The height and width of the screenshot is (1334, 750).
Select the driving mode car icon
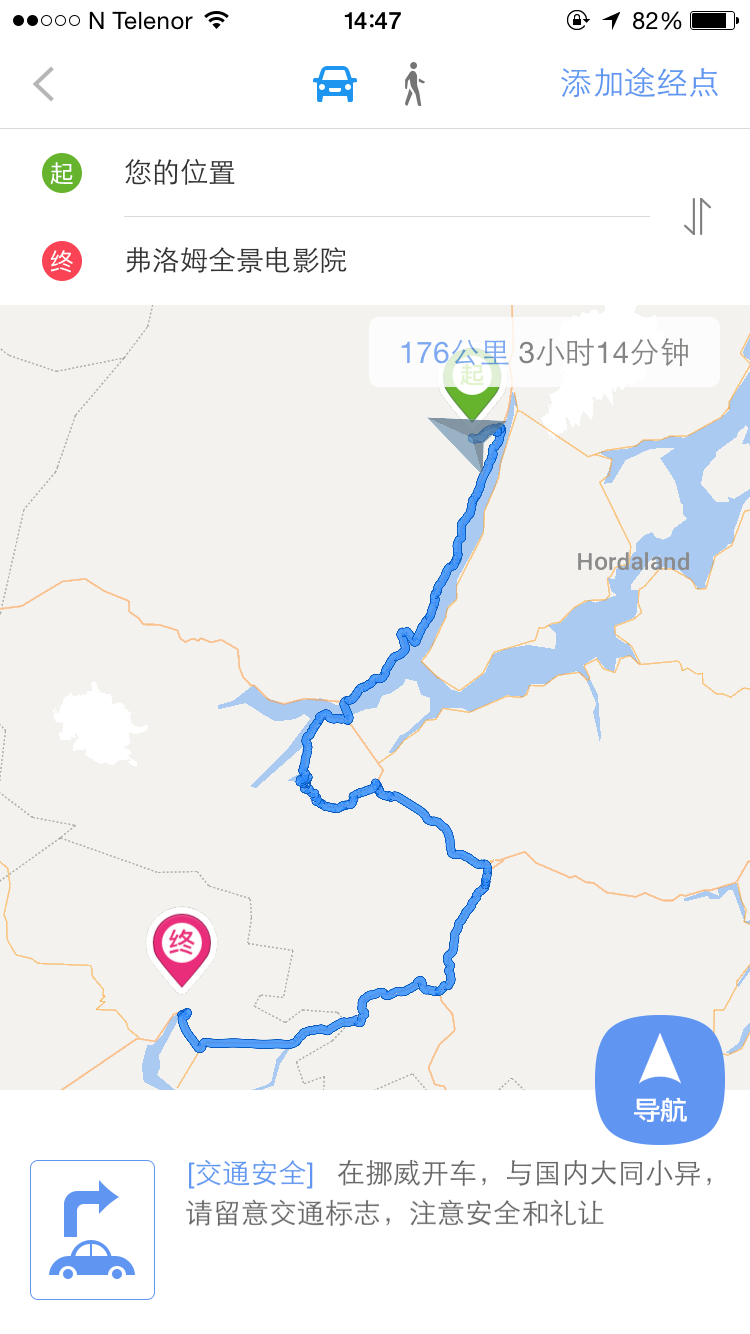tap(334, 84)
